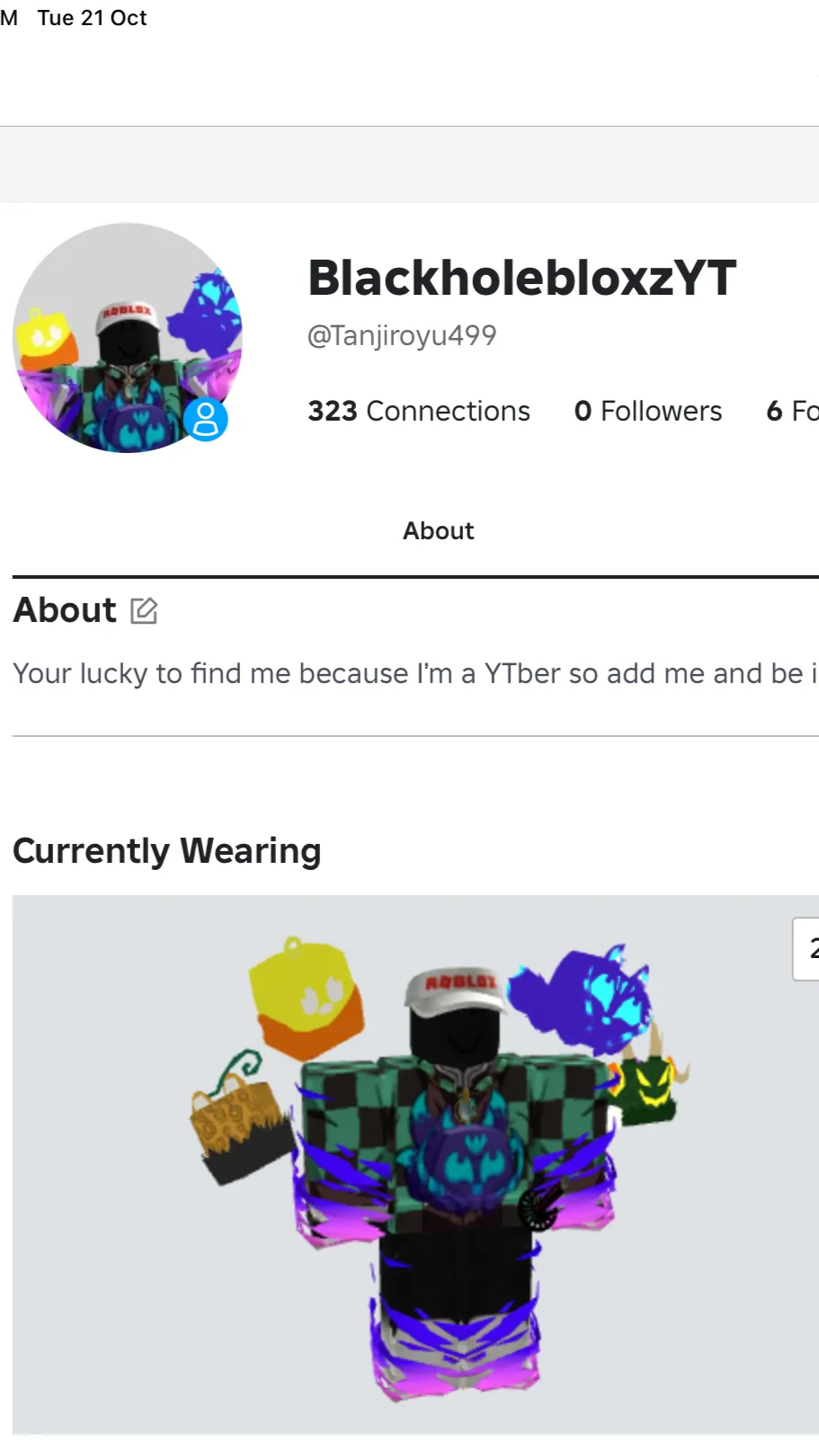
Task: Edit the About section
Action: (144, 611)
